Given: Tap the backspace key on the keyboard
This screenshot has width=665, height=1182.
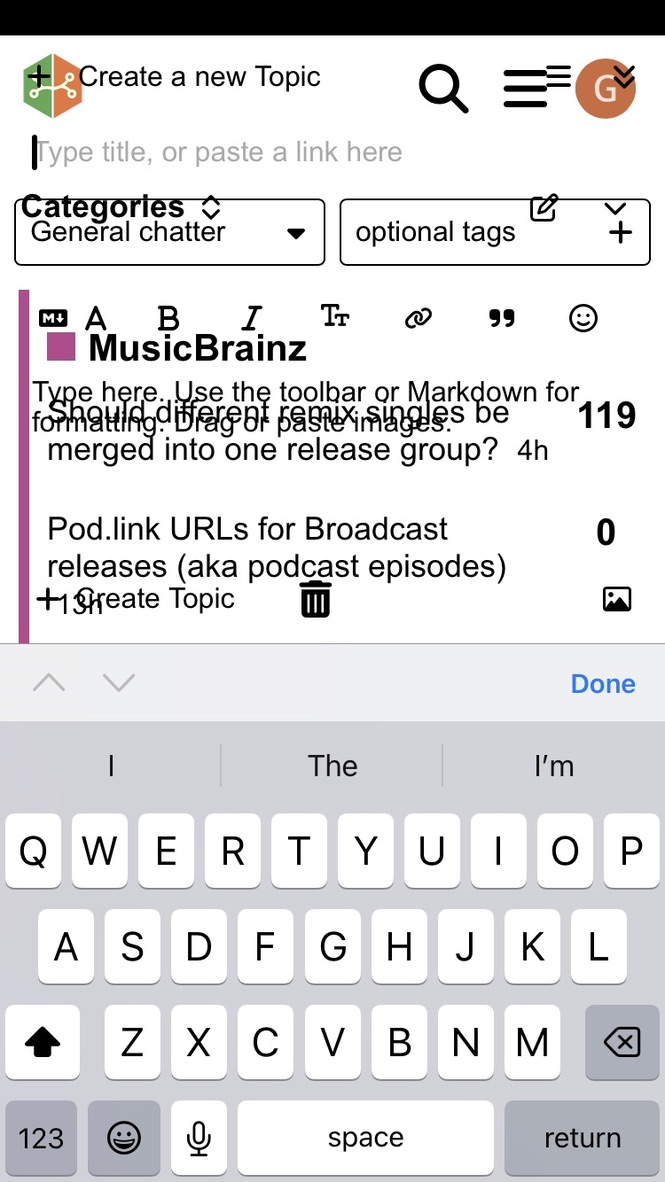Looking at the screenshot, I should [621, 1044].
